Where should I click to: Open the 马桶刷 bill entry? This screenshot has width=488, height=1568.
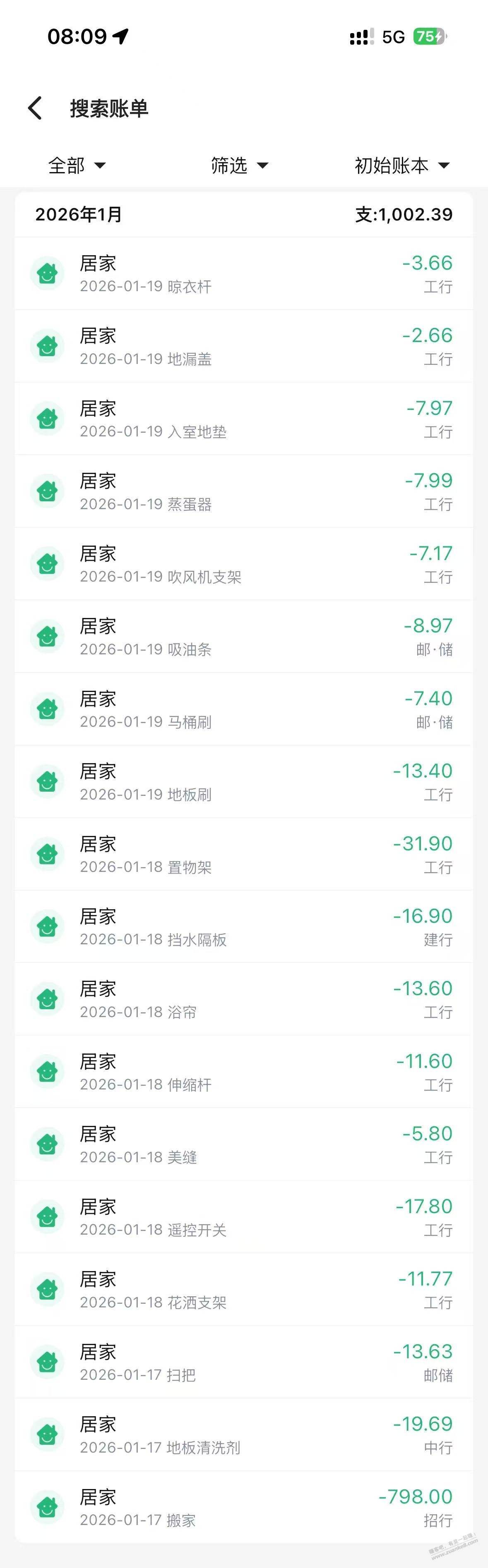(244, 709)
